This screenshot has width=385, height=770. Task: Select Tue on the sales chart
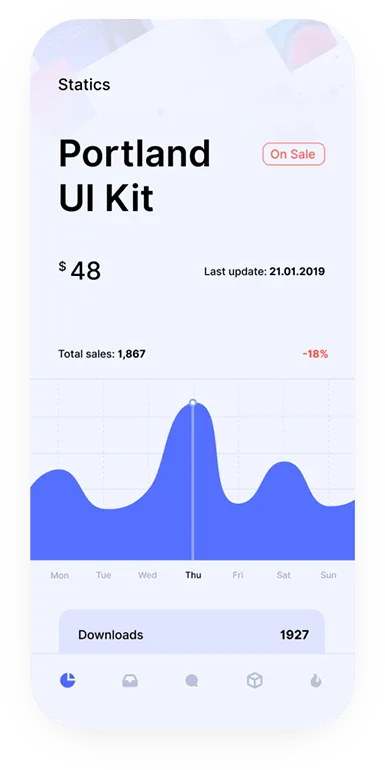[103, 575]
